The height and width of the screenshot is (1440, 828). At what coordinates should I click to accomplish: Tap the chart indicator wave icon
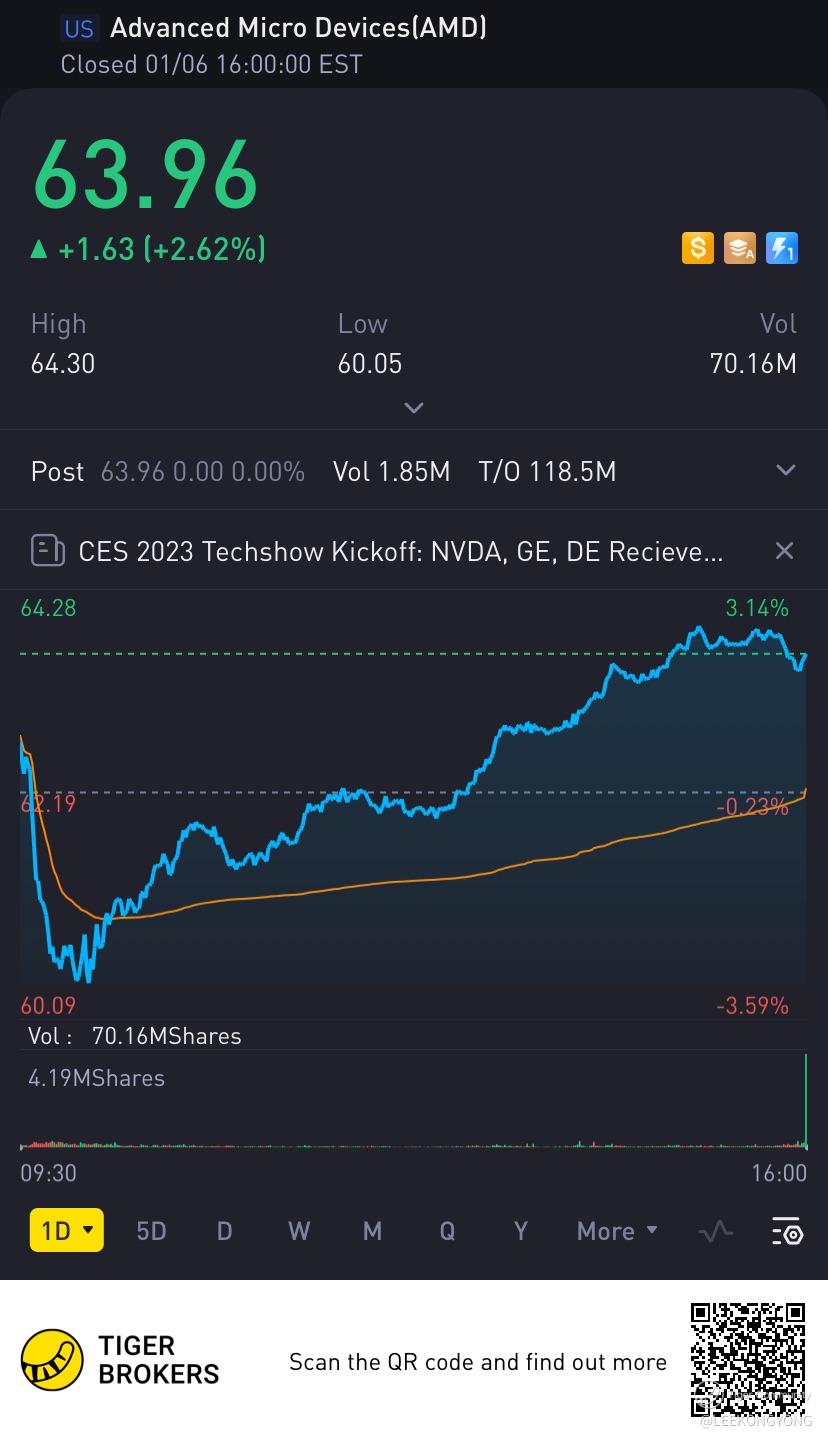[x=716, y=1232]
